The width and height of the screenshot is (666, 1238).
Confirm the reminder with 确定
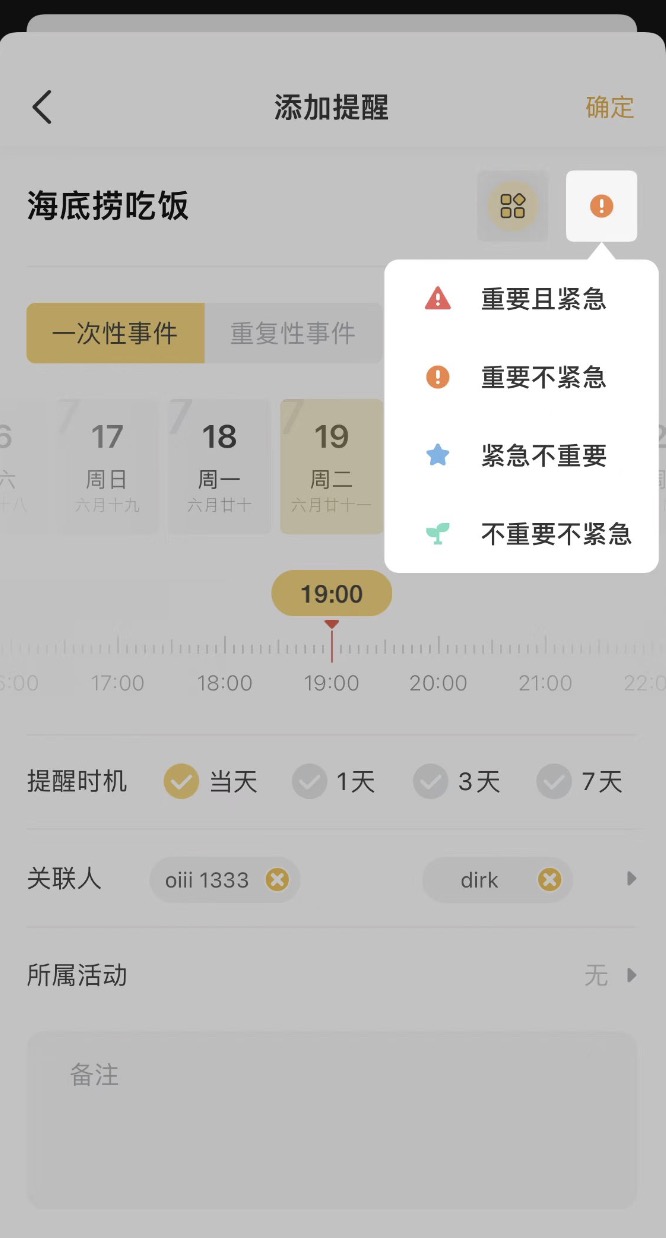click(x=609, y=107)
